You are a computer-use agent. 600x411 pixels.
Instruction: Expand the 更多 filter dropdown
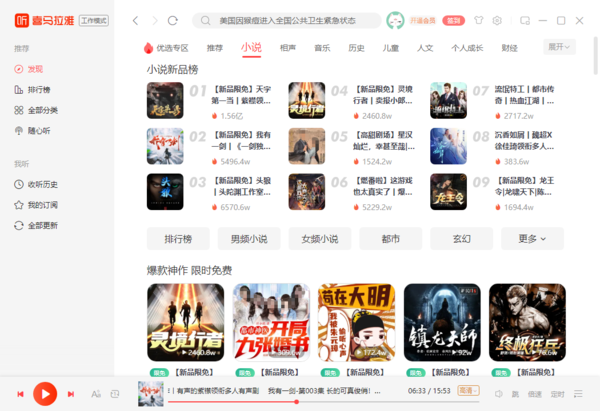532,239
